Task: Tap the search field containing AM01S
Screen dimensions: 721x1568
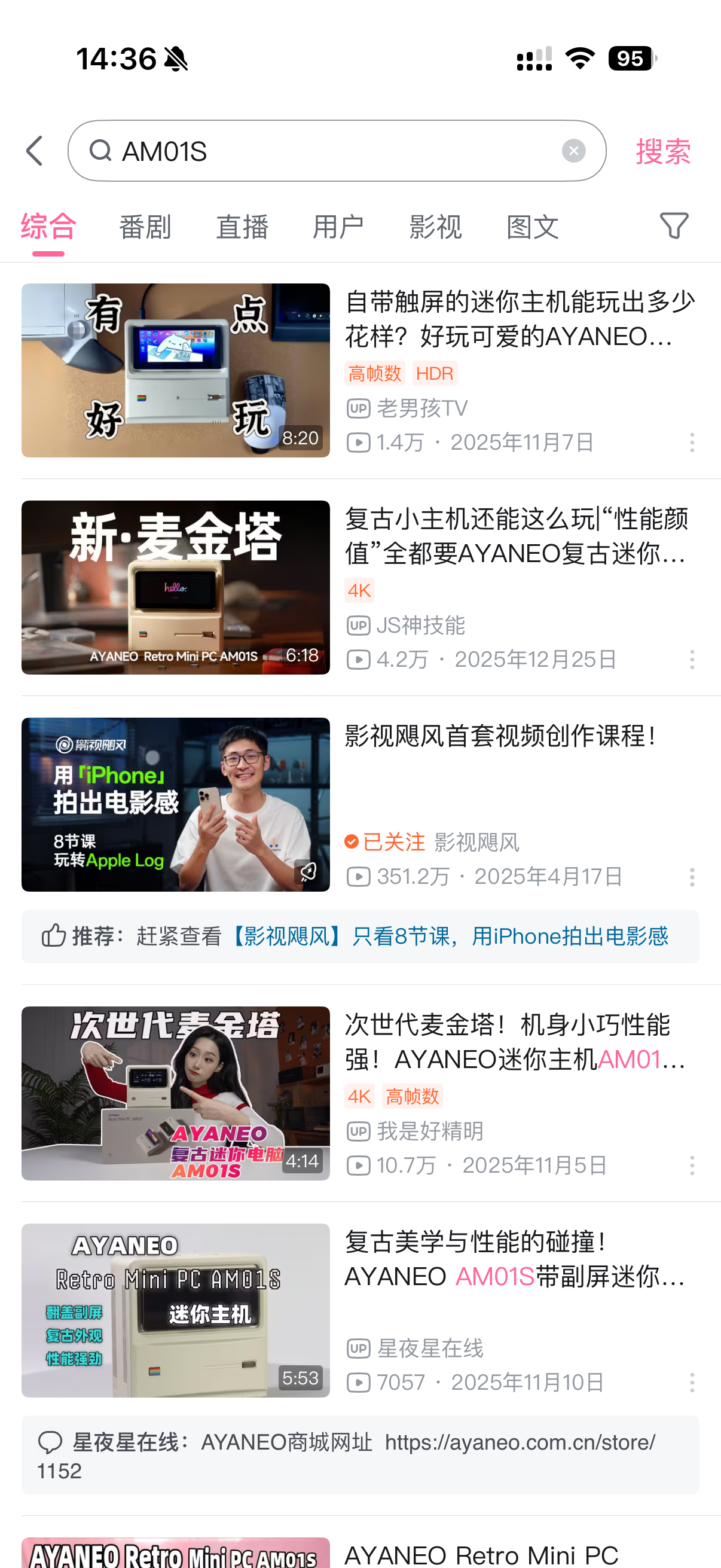Action: coord(335,151)
